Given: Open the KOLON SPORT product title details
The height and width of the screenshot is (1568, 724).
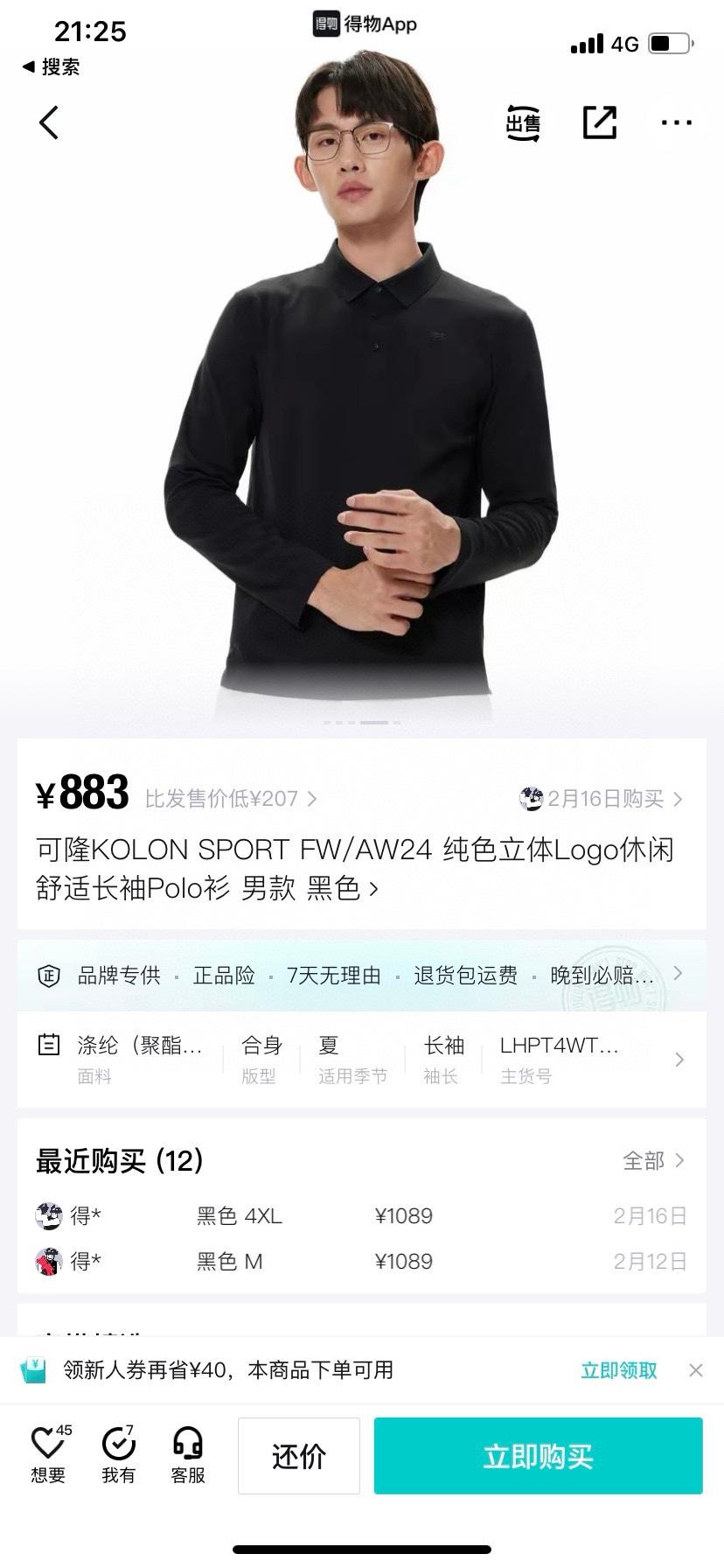Looking at the screenshot, I should click(354, 868).
